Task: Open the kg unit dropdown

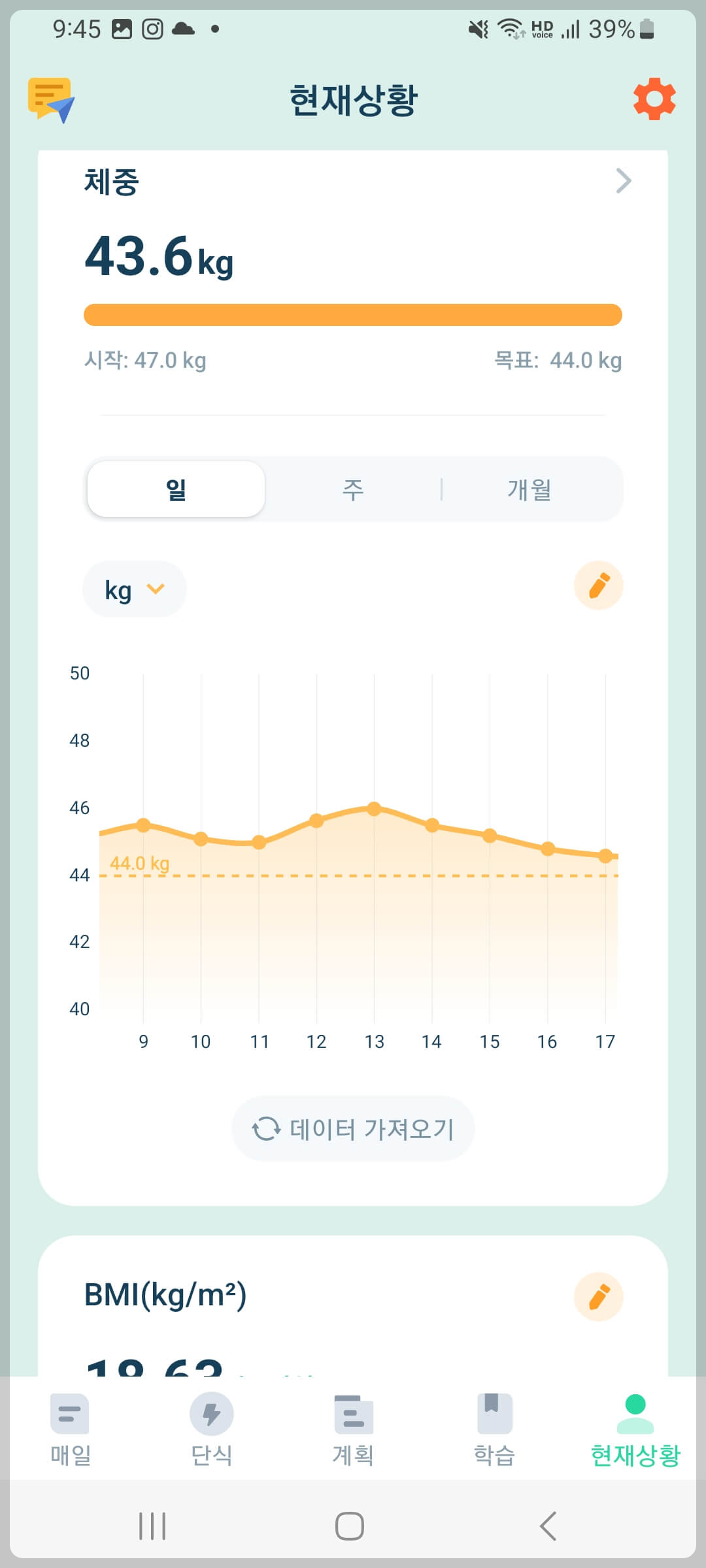Action: pyautogui.click(x=134, y=589)
